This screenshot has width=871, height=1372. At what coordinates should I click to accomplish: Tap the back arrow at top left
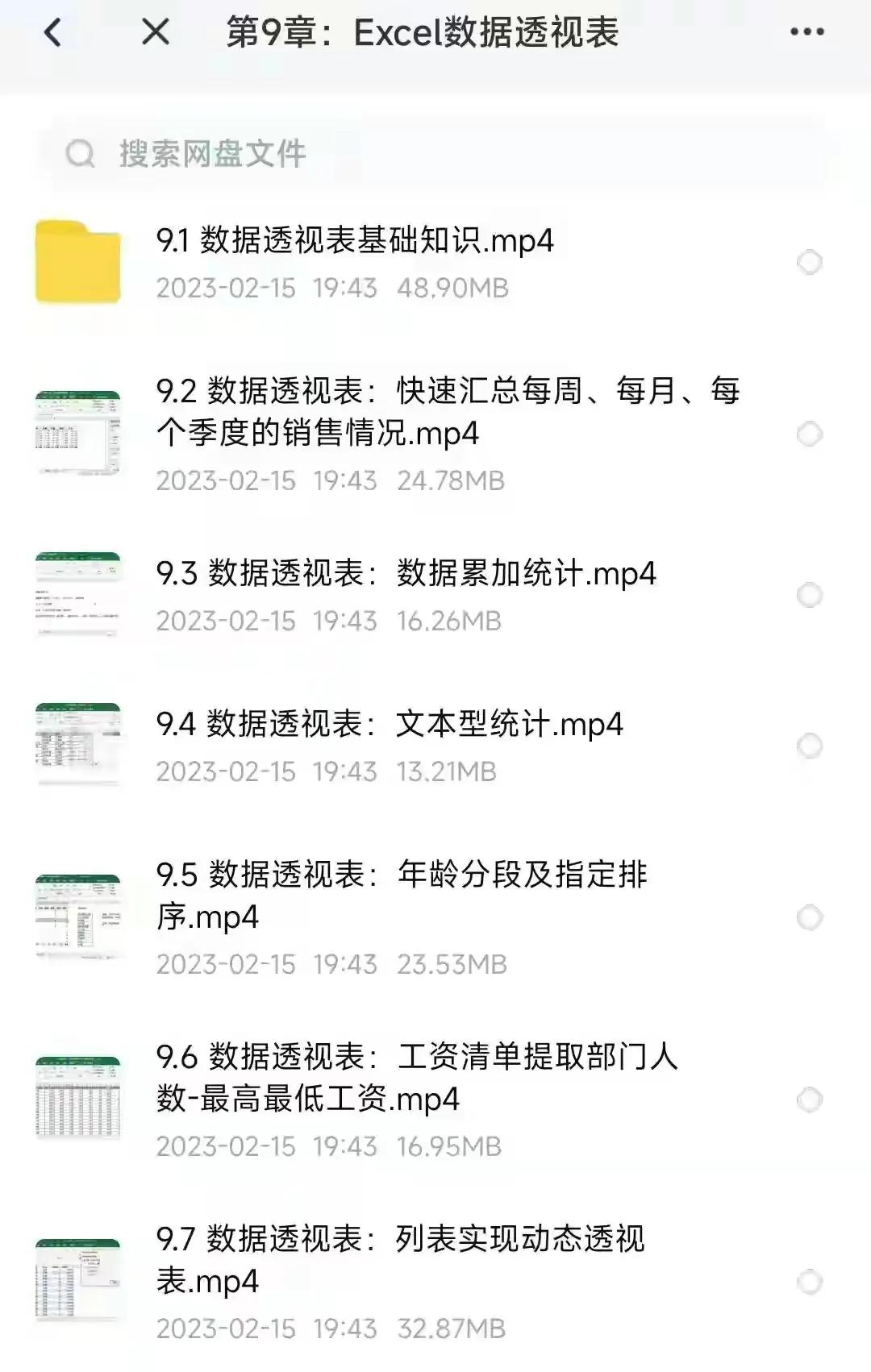[52, 34]
